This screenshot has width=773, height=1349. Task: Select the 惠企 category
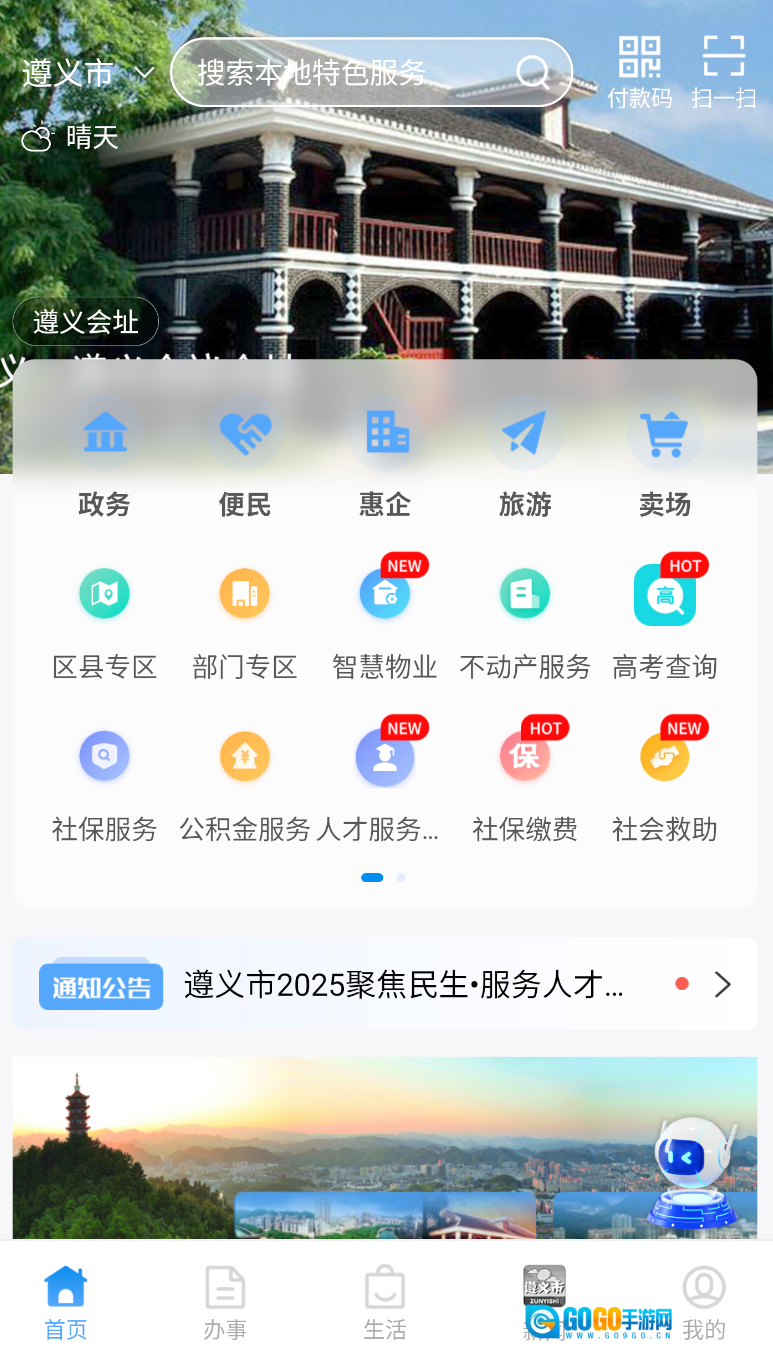click(x=385, y=460)
